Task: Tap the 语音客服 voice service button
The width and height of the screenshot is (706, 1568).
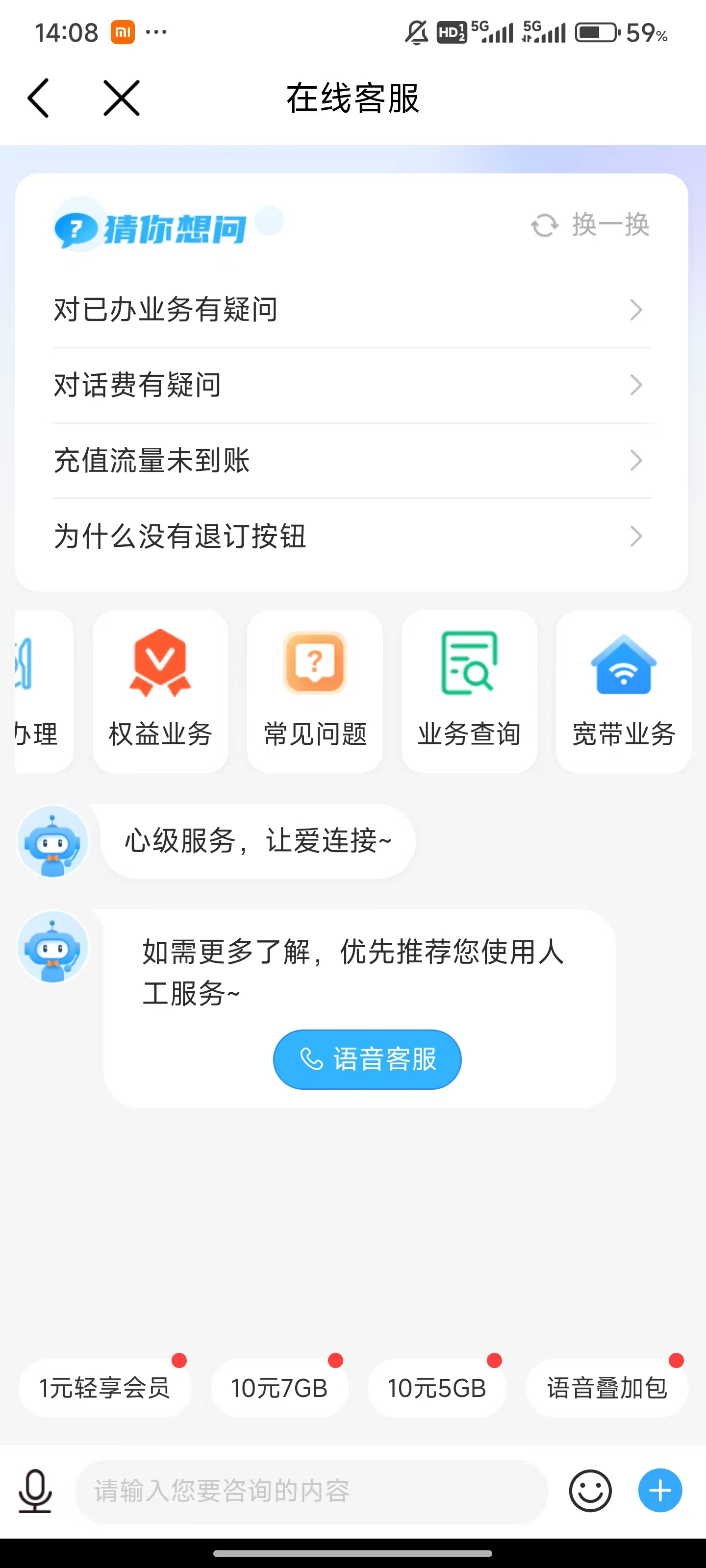Action: point(367,1058)
